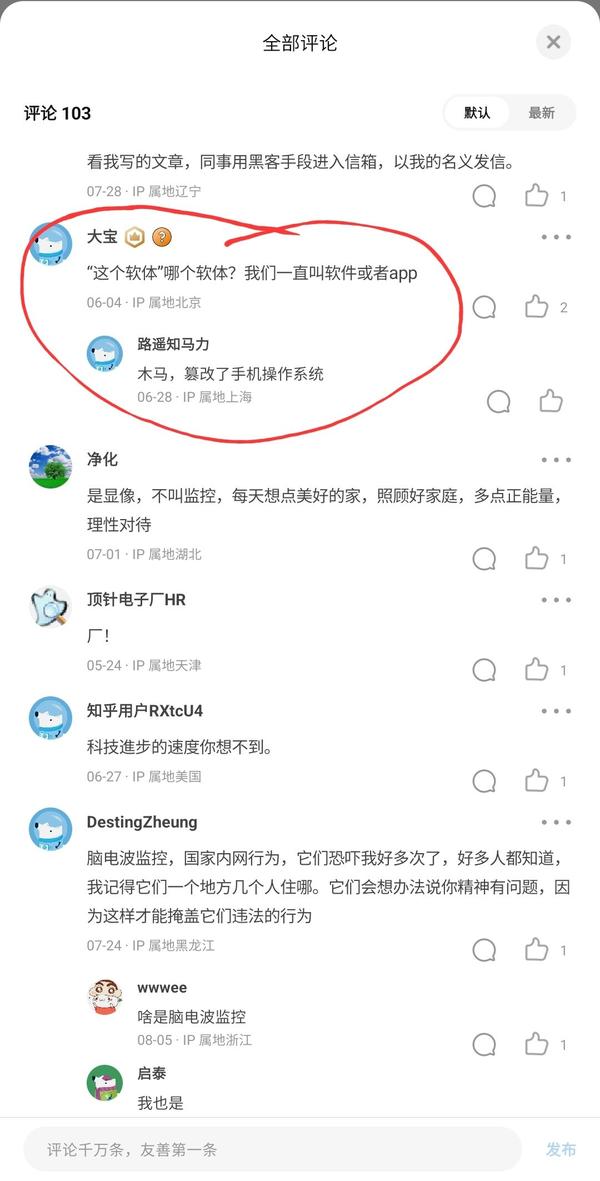Select the 默认 sort option
This screenshot has width=600, height=1181.
(x=477, y=113)
